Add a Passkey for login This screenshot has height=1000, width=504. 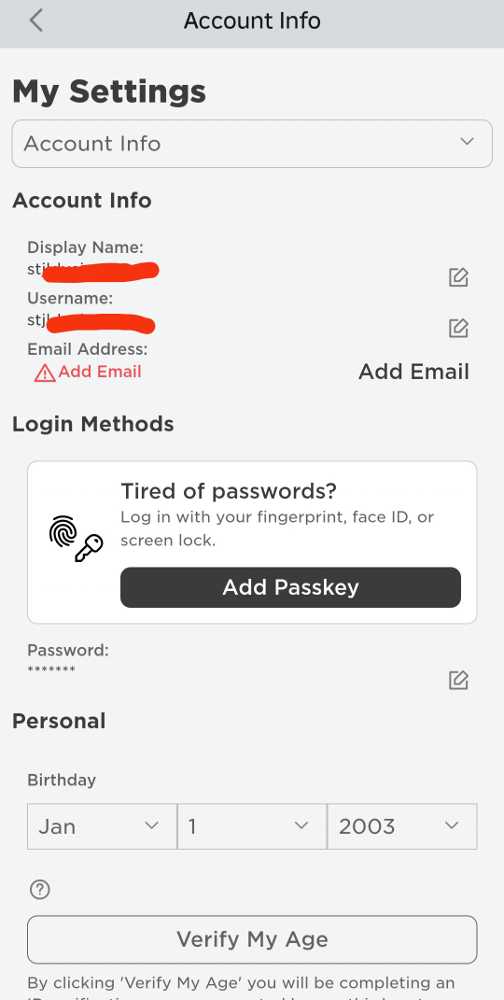coord(290,587)
